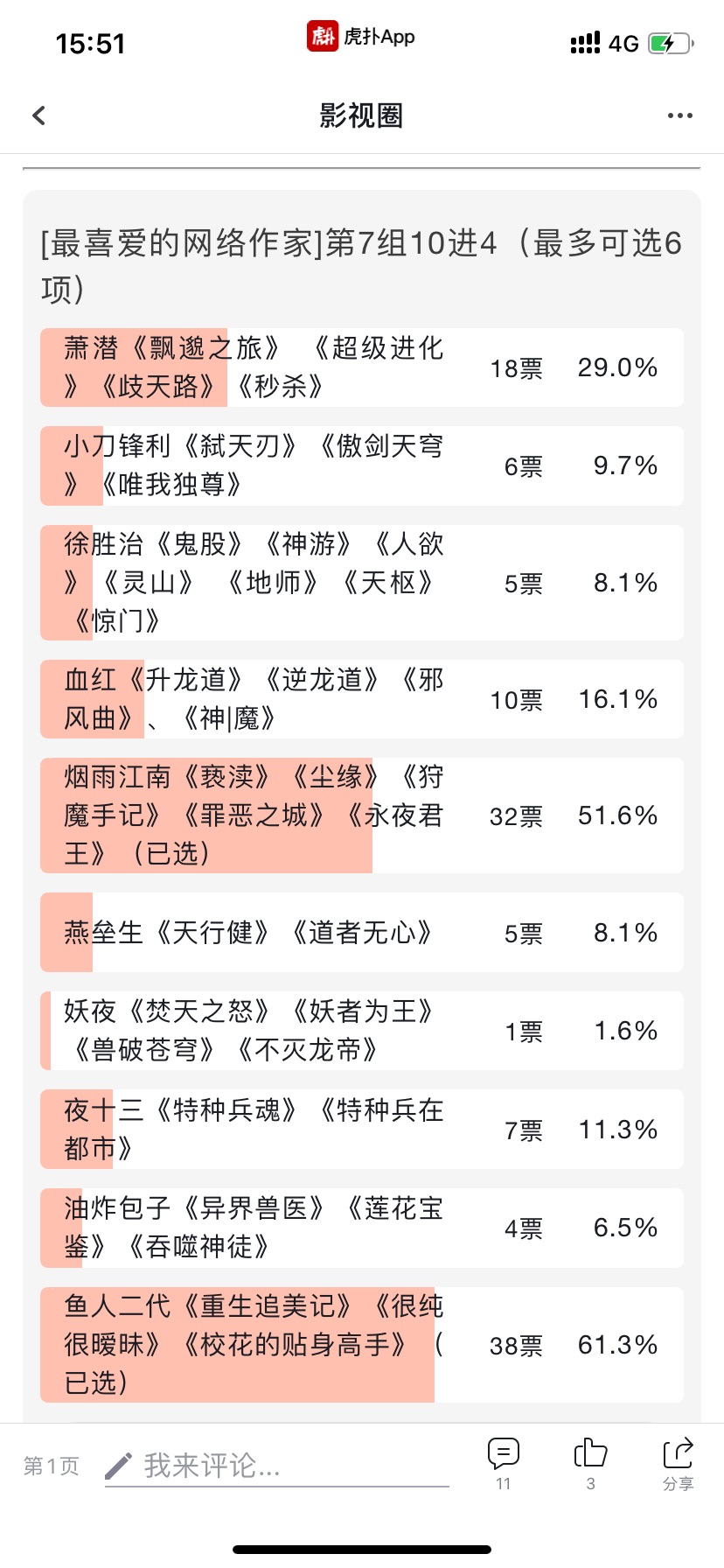Share the post via 分享 icon
724x1568 pixels.
point(678,1464)
